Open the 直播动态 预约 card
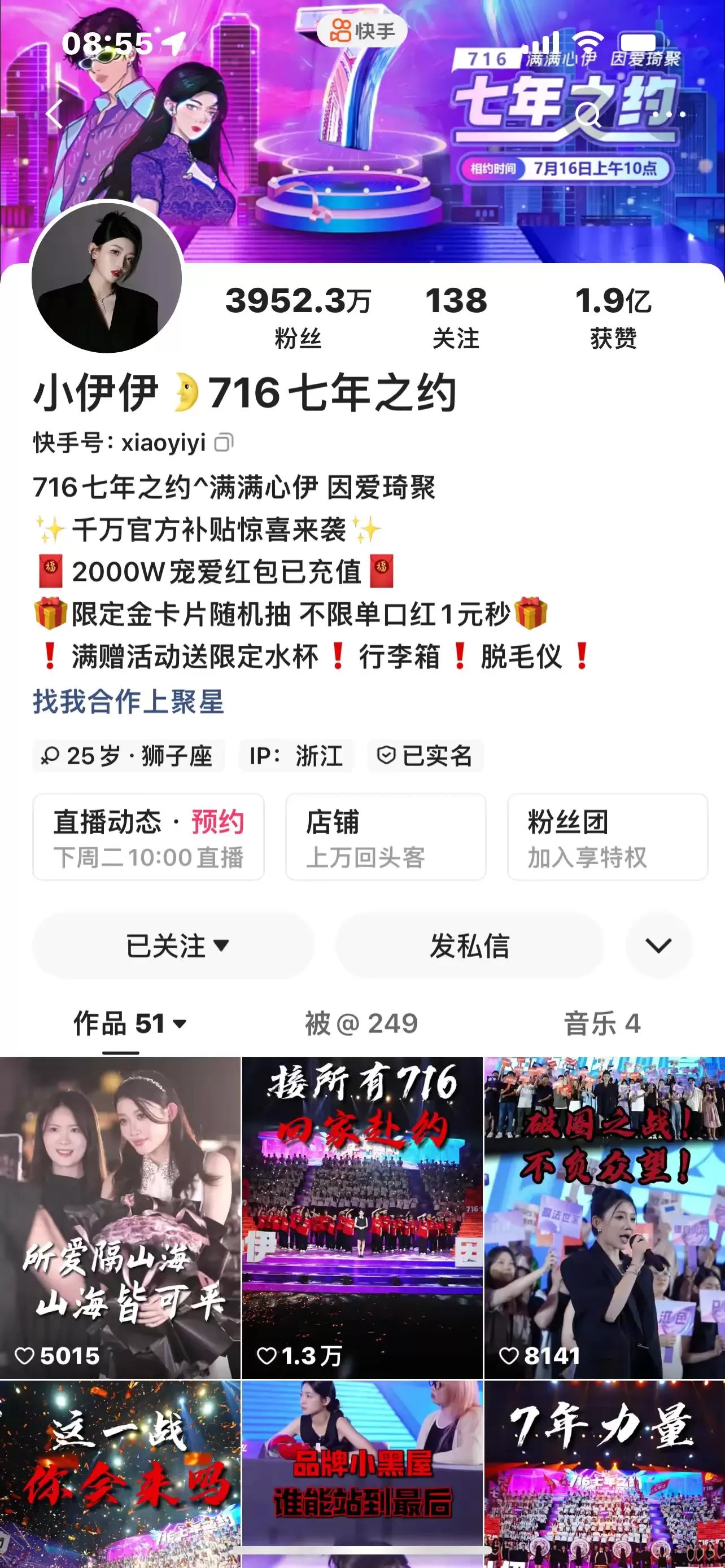 pos(149,837)
